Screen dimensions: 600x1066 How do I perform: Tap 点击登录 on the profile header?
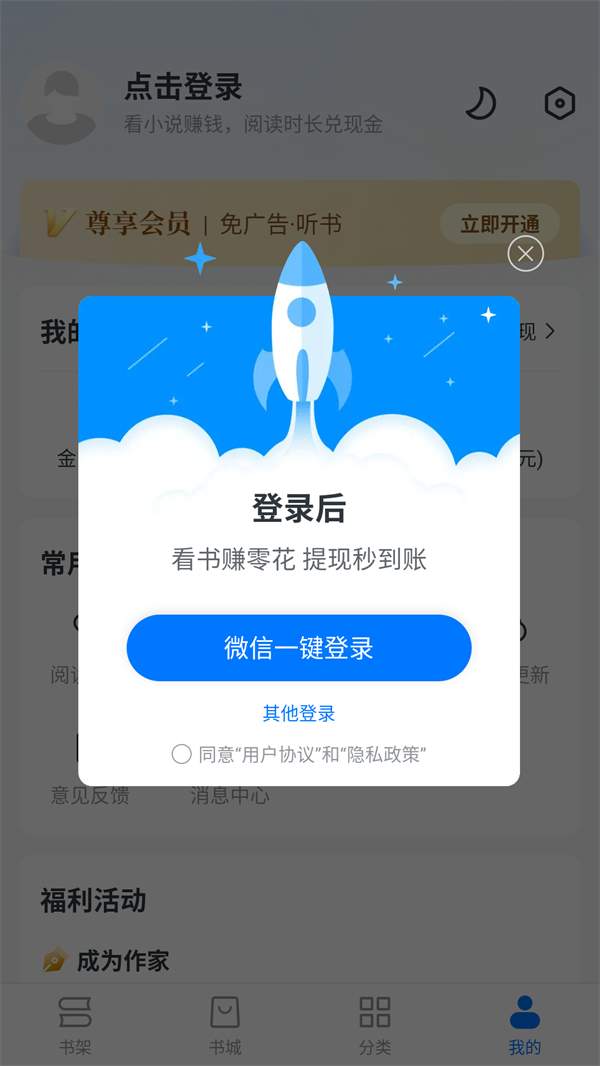click(184, 87)
